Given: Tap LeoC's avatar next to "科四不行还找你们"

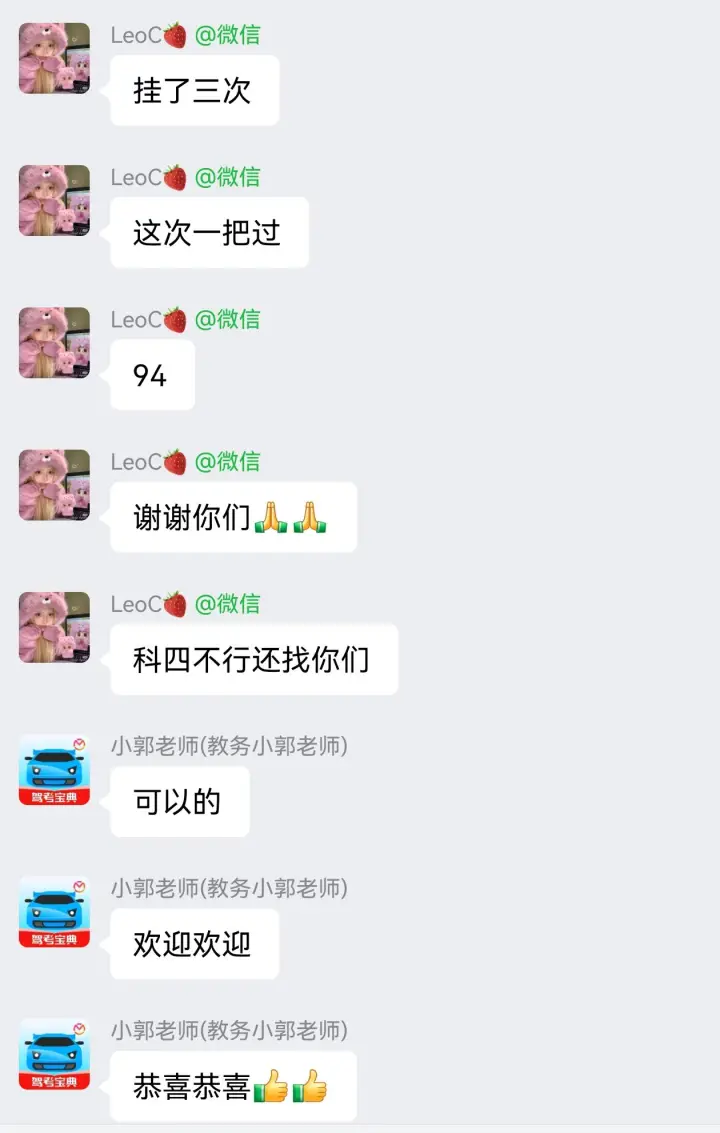Looking at the screenshot, I should 54,626.
